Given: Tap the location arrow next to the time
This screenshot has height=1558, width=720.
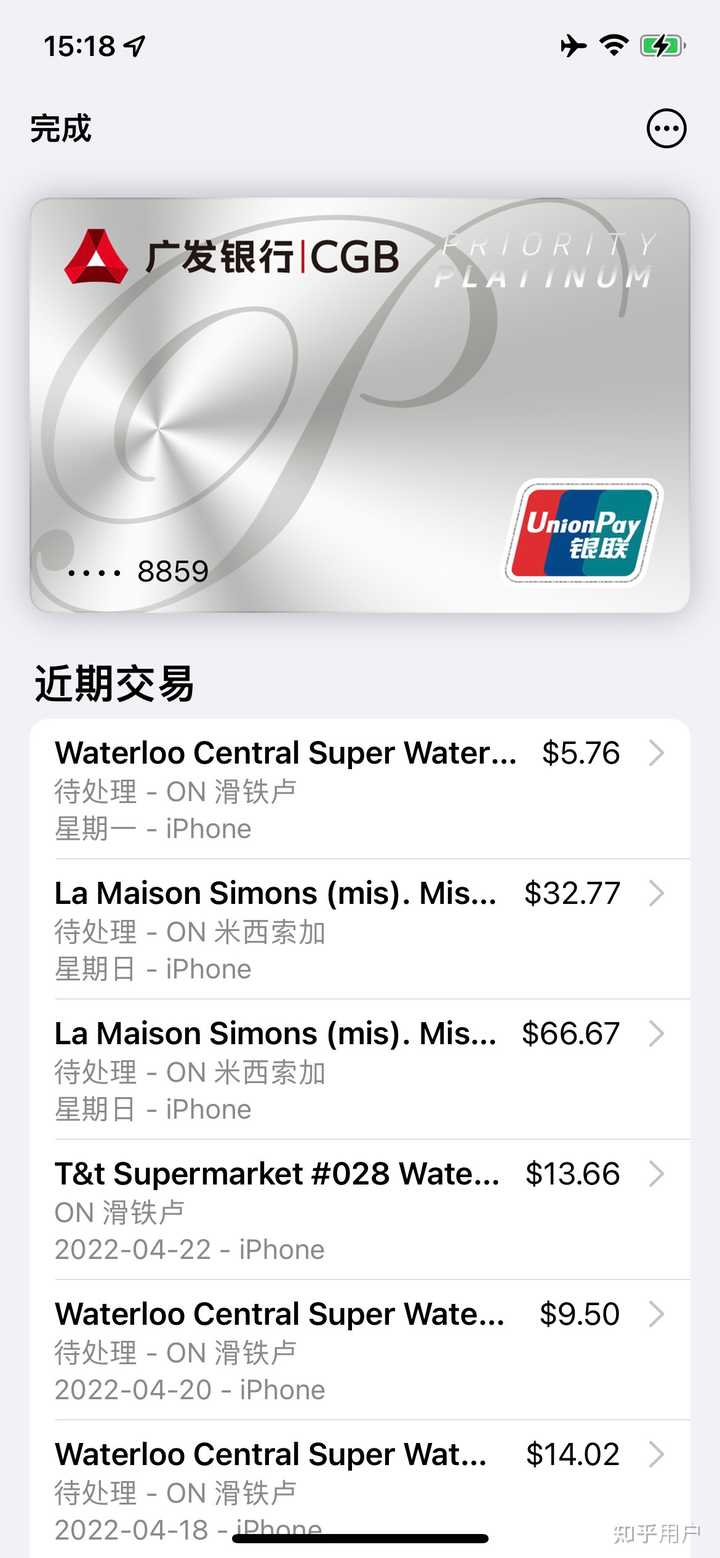Looking at the screenshot, I should pos(135,44).
